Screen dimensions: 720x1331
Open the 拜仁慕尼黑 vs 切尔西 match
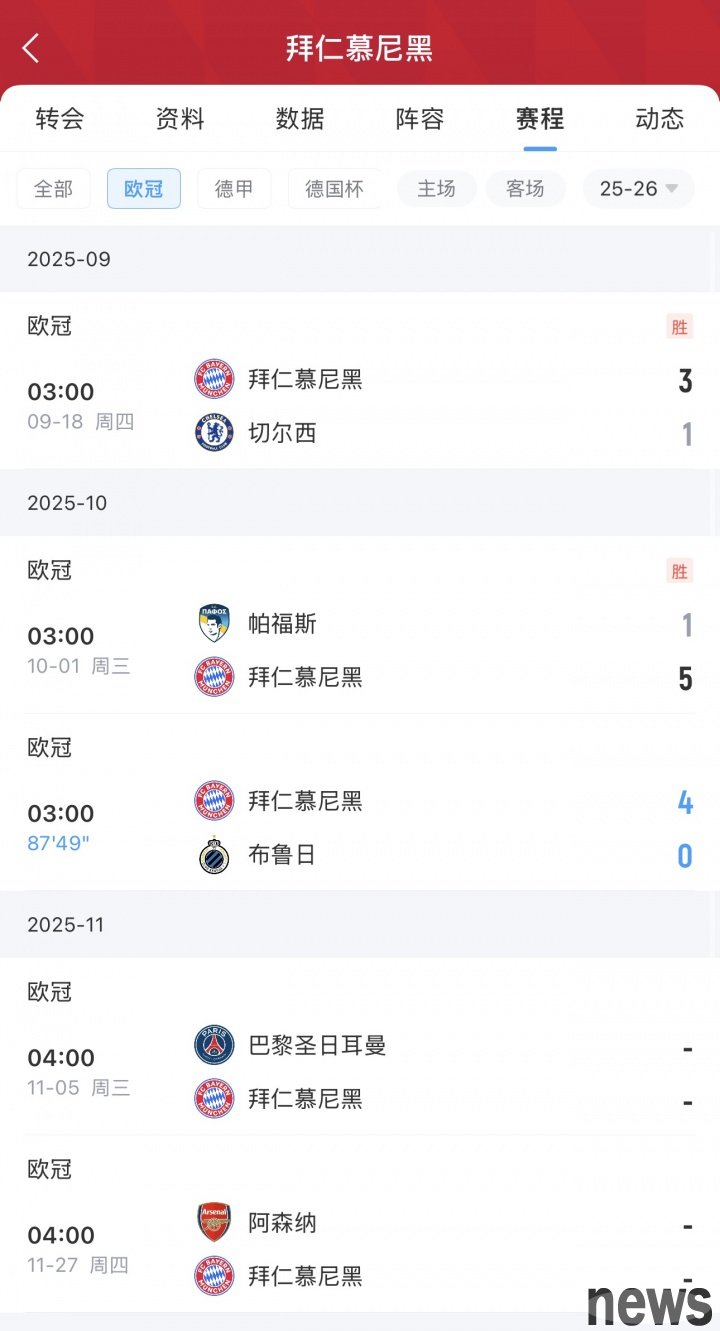360,406
